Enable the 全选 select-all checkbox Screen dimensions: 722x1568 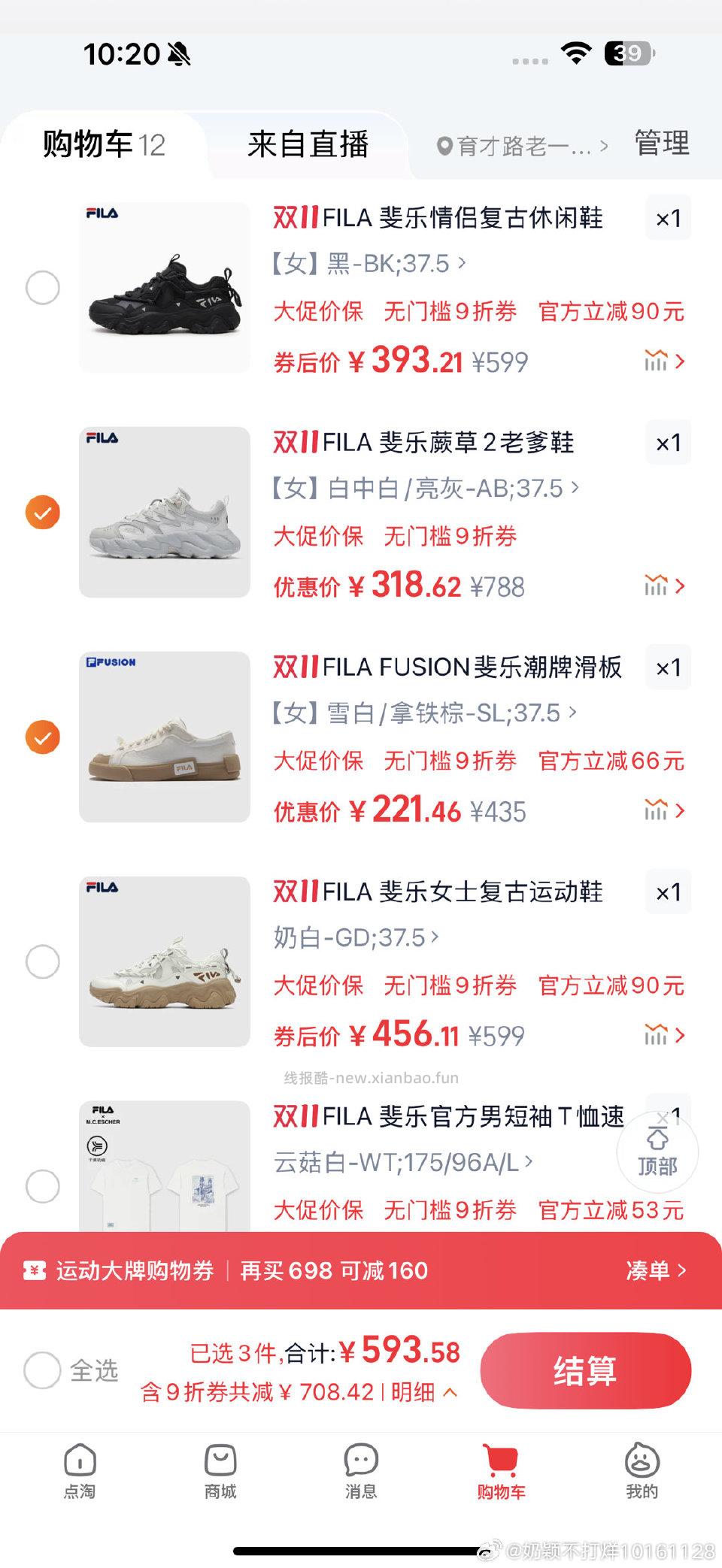tap(41, 1370)
